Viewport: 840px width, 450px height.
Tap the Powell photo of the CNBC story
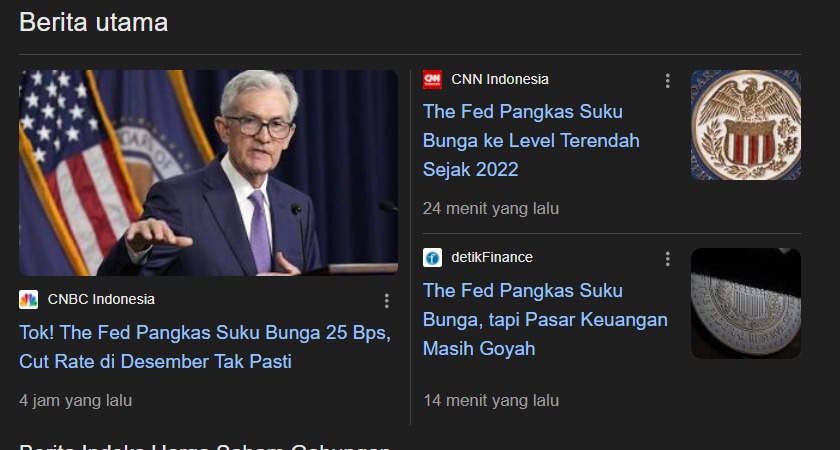click(x=208, y=173)
